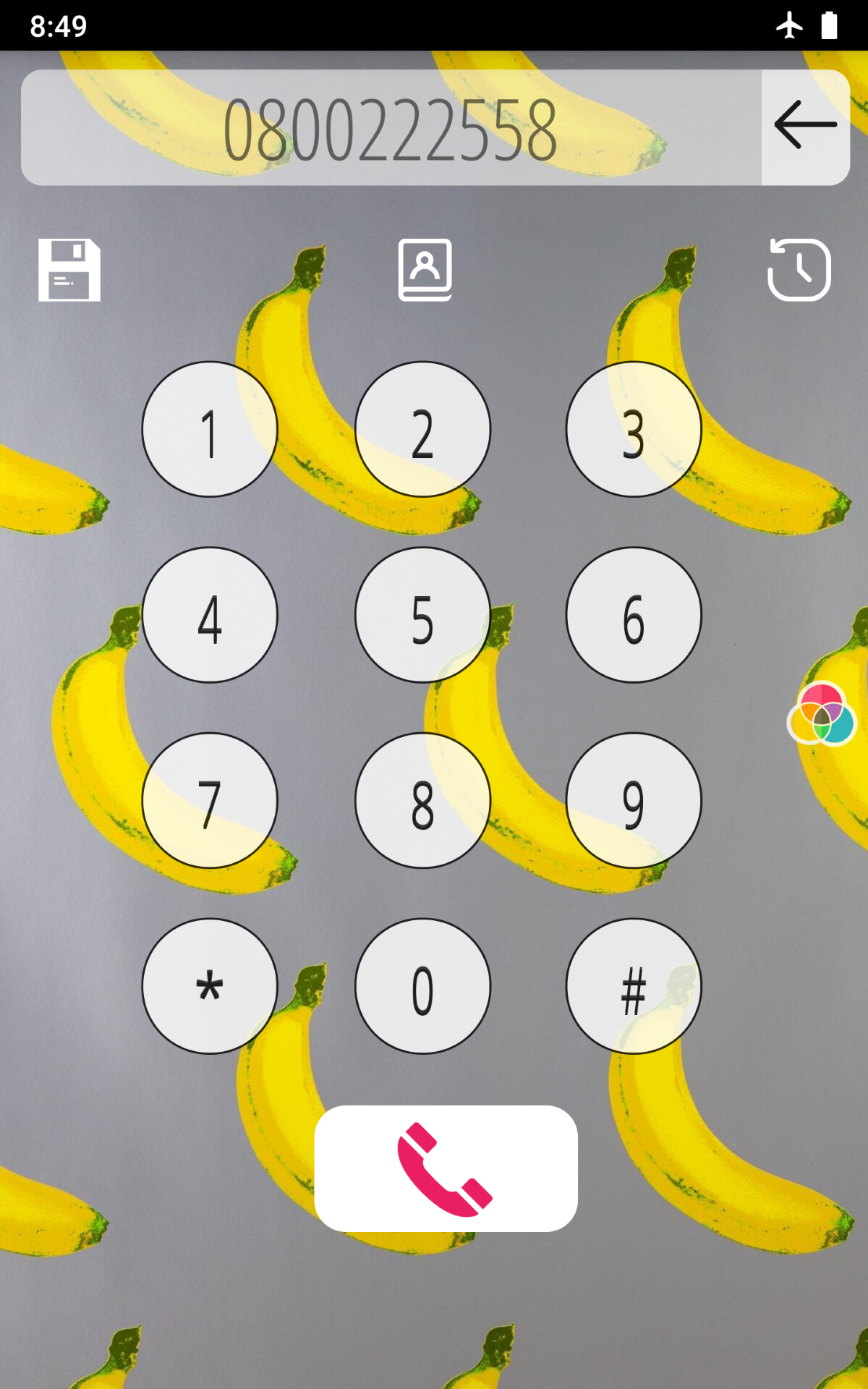Dial digit 7 on the keypad
Viewport: 868px width, 1389px height.
point(210,801)
